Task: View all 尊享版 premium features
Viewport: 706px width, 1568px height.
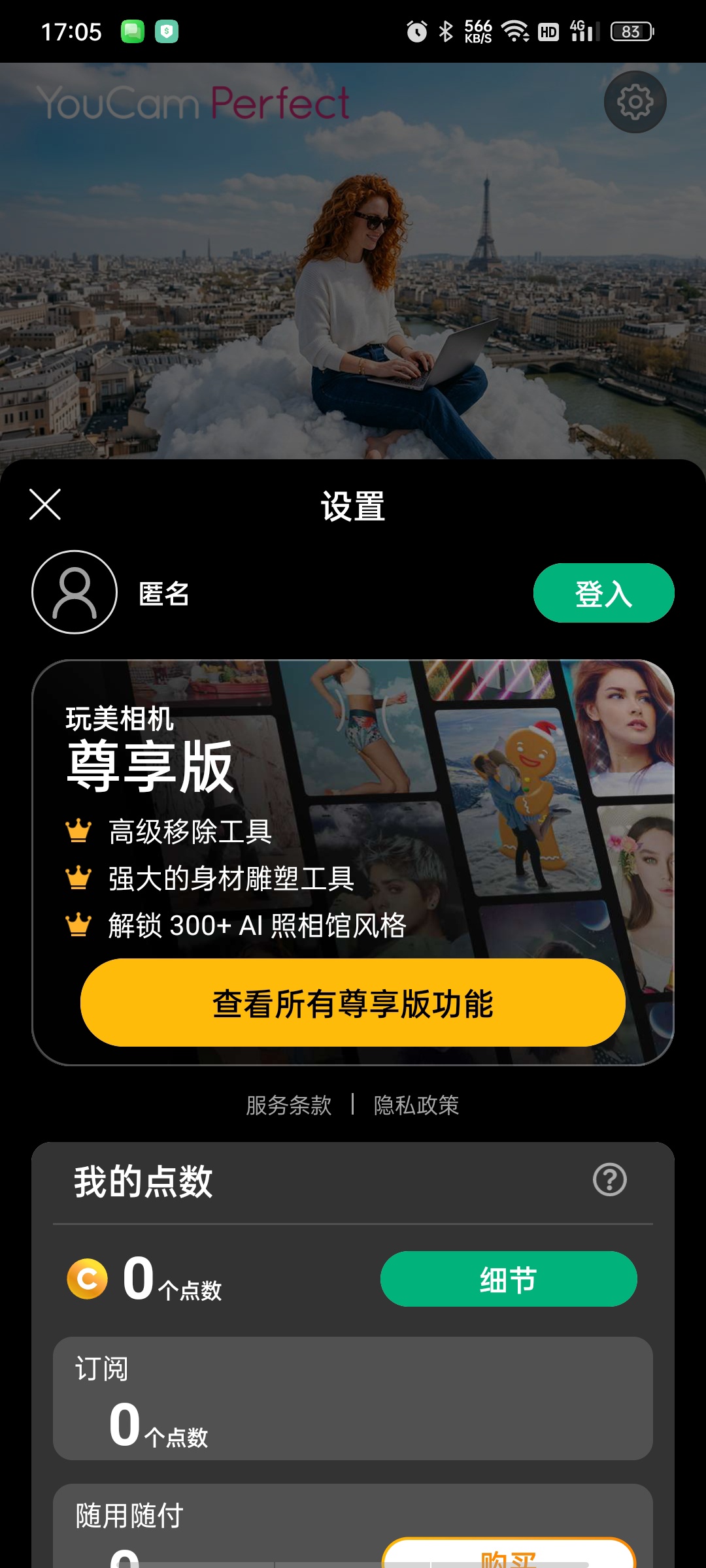Action: pos(353,1003)
